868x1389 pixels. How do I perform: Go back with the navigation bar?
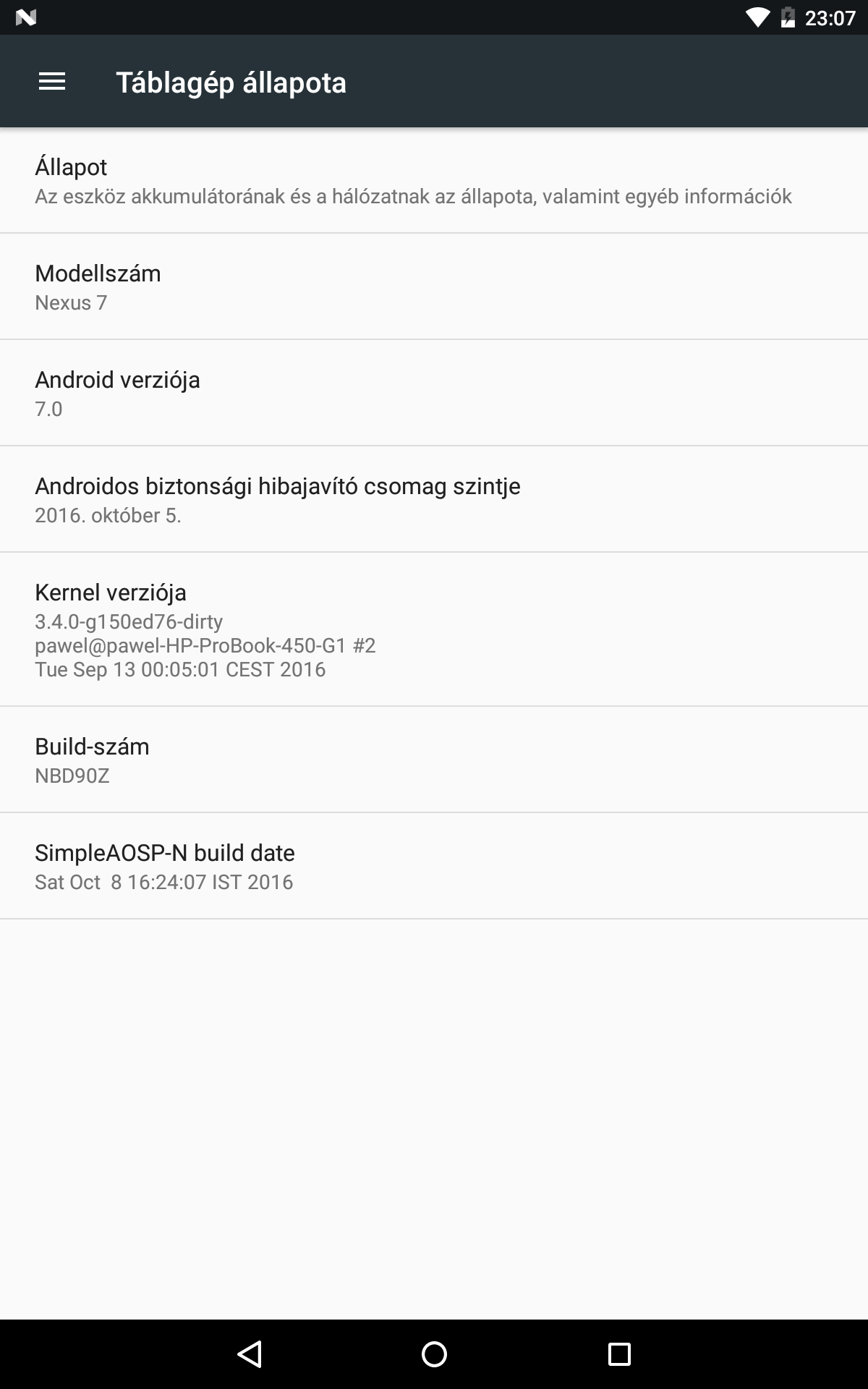[x=250, y=1354]
